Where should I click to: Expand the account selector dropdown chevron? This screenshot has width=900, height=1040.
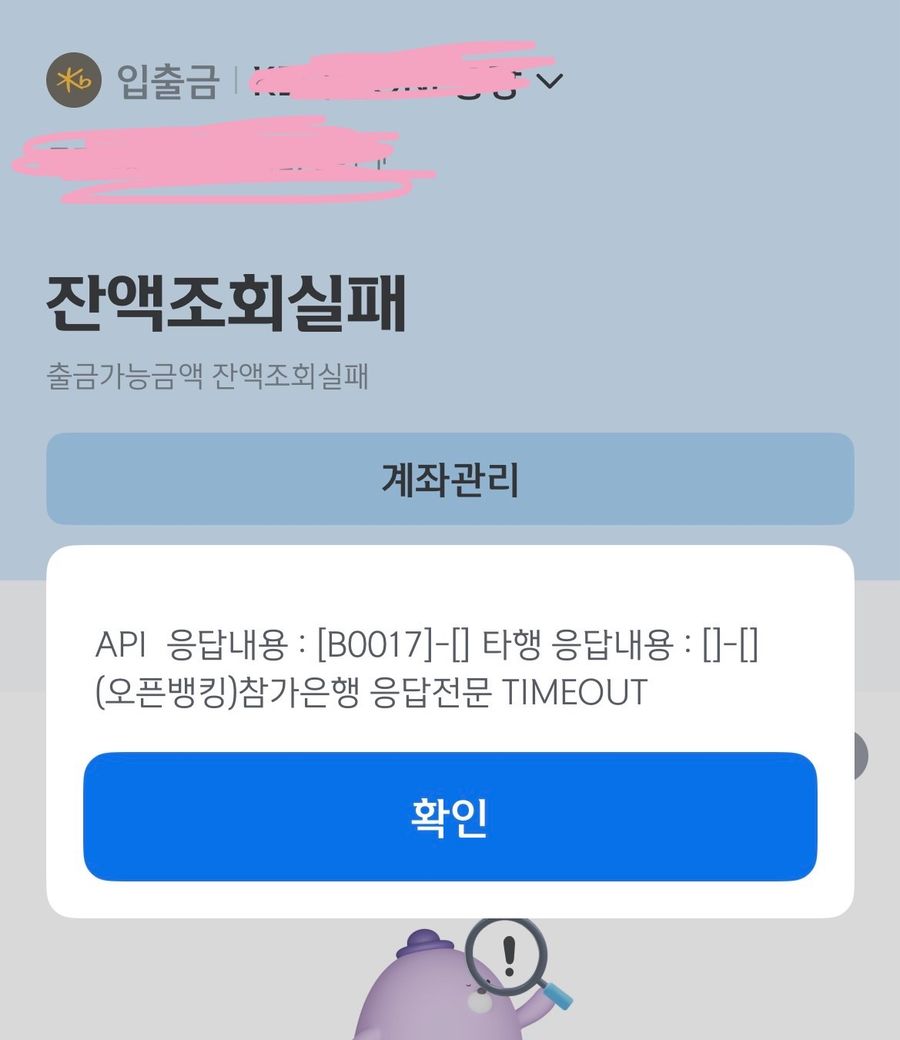(549, 82)
